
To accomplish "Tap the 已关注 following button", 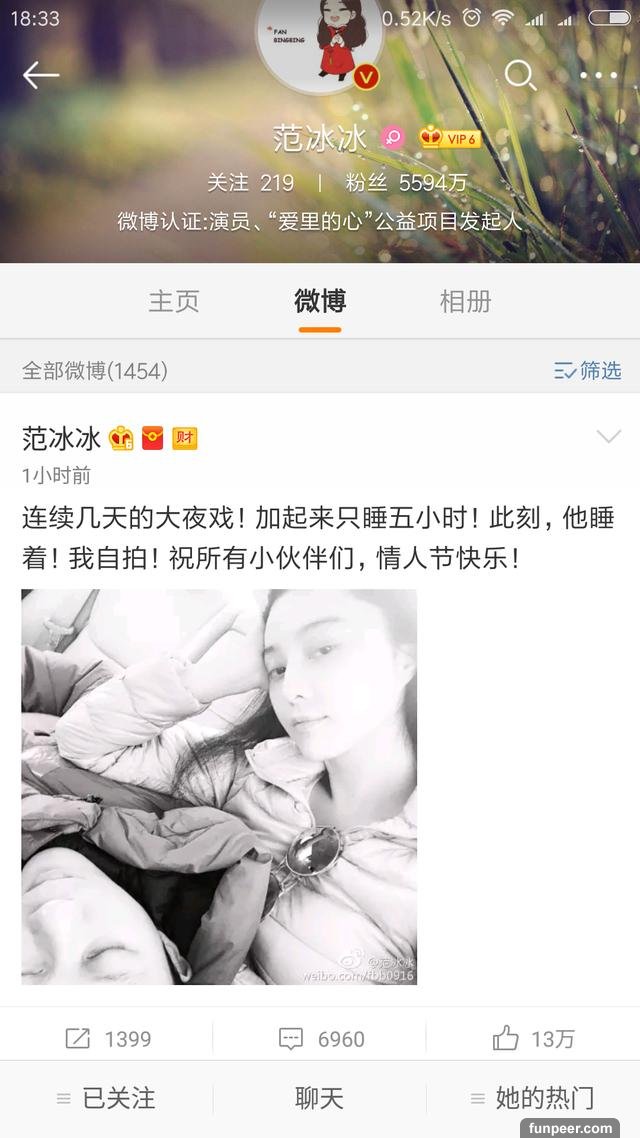I will tap(107, 1098).
